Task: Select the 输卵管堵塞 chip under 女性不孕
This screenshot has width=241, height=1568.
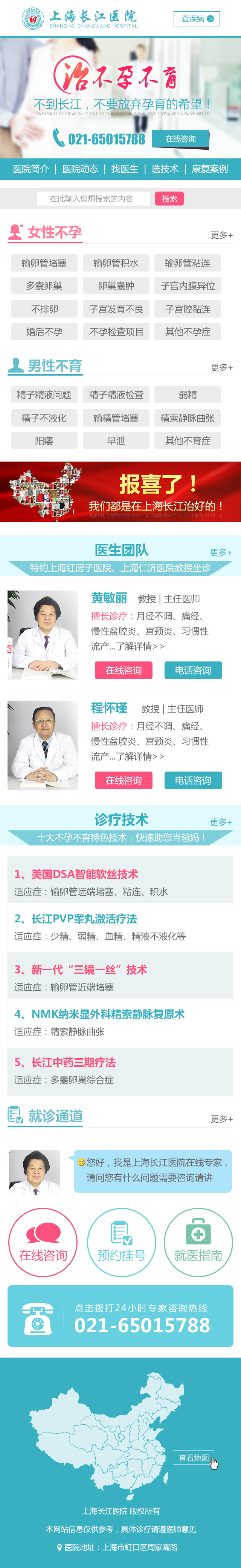Action: point(44,263)
